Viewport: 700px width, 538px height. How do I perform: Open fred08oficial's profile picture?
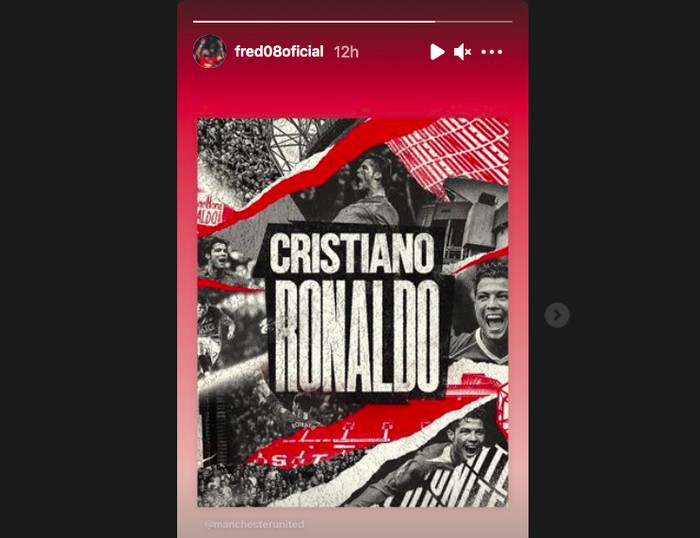[x=209, y=51]
